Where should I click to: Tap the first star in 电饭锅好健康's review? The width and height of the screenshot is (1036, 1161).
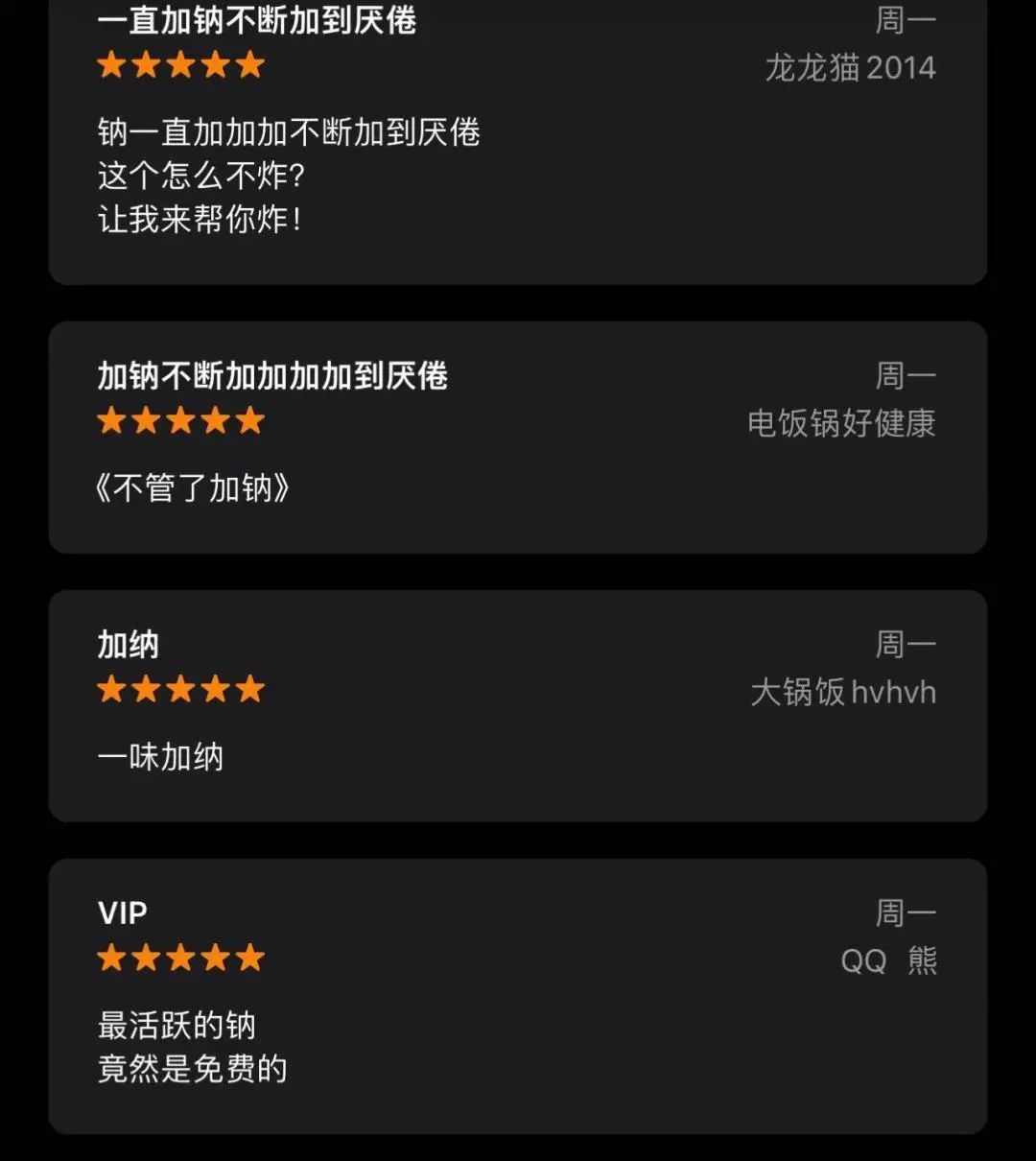pyautogui.click(x=109, y=420)
